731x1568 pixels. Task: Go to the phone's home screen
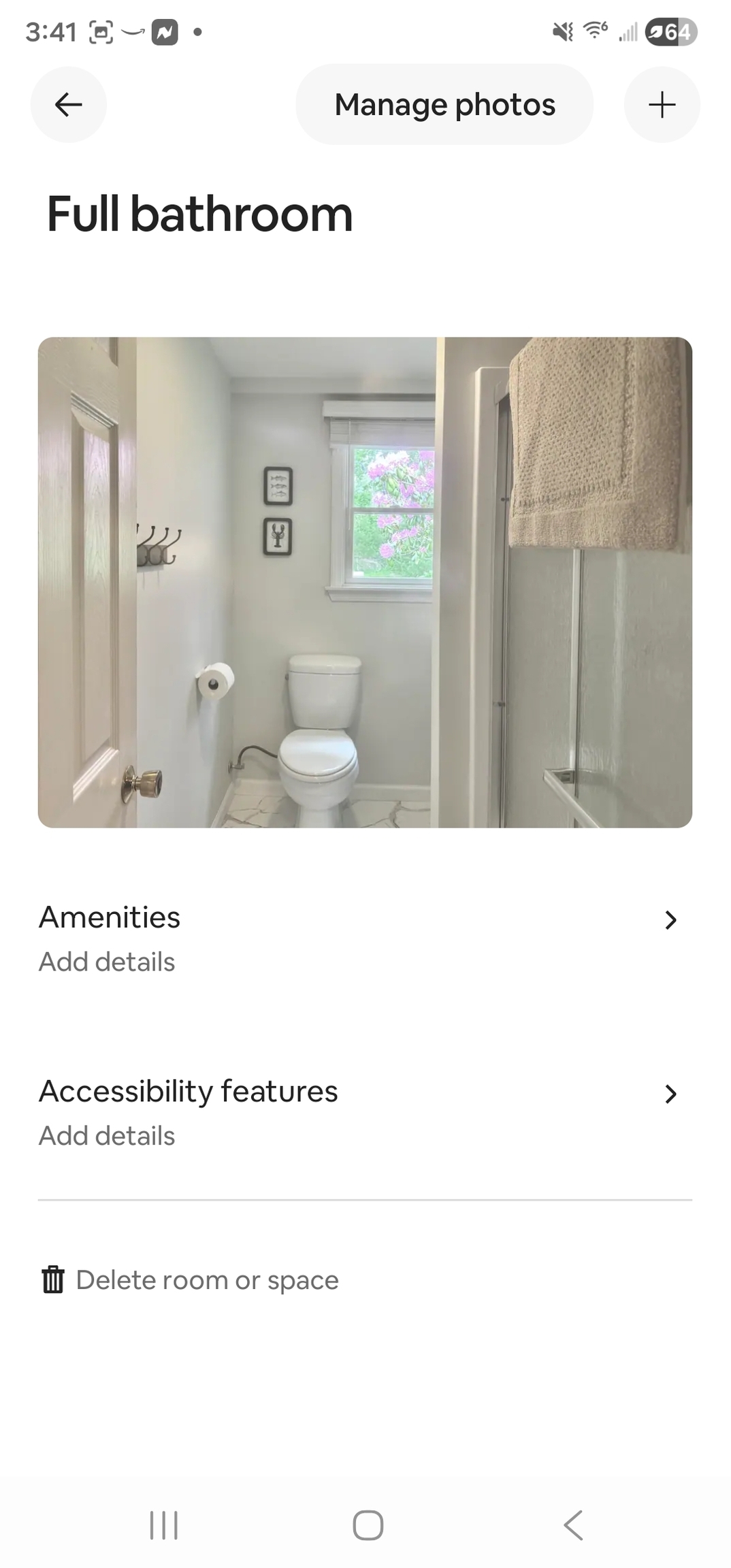point(368,1525)
